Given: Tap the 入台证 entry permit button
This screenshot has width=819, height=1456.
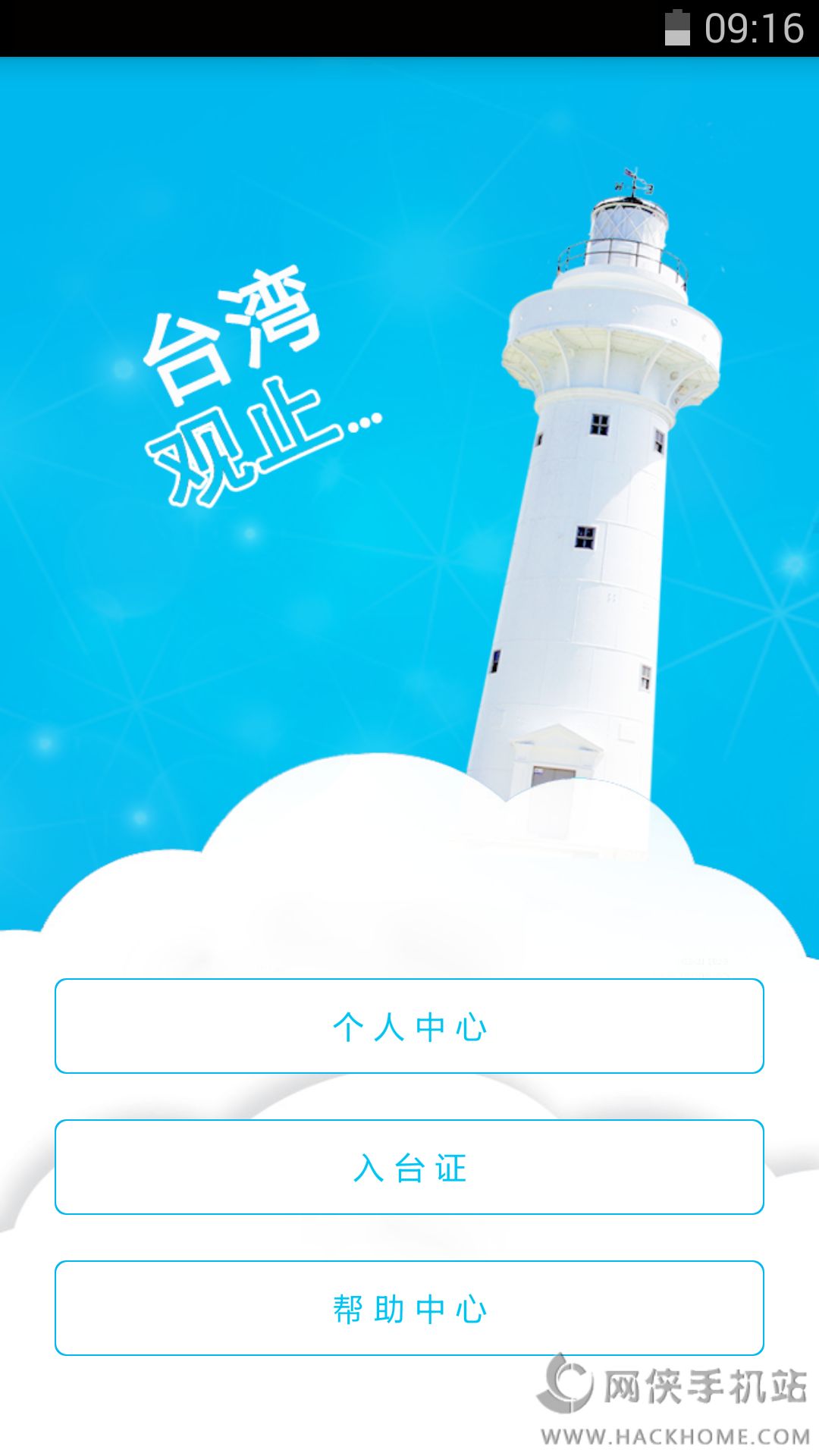Looking at the screenshot, I should pyautogui.click(x=409, y=1167).
